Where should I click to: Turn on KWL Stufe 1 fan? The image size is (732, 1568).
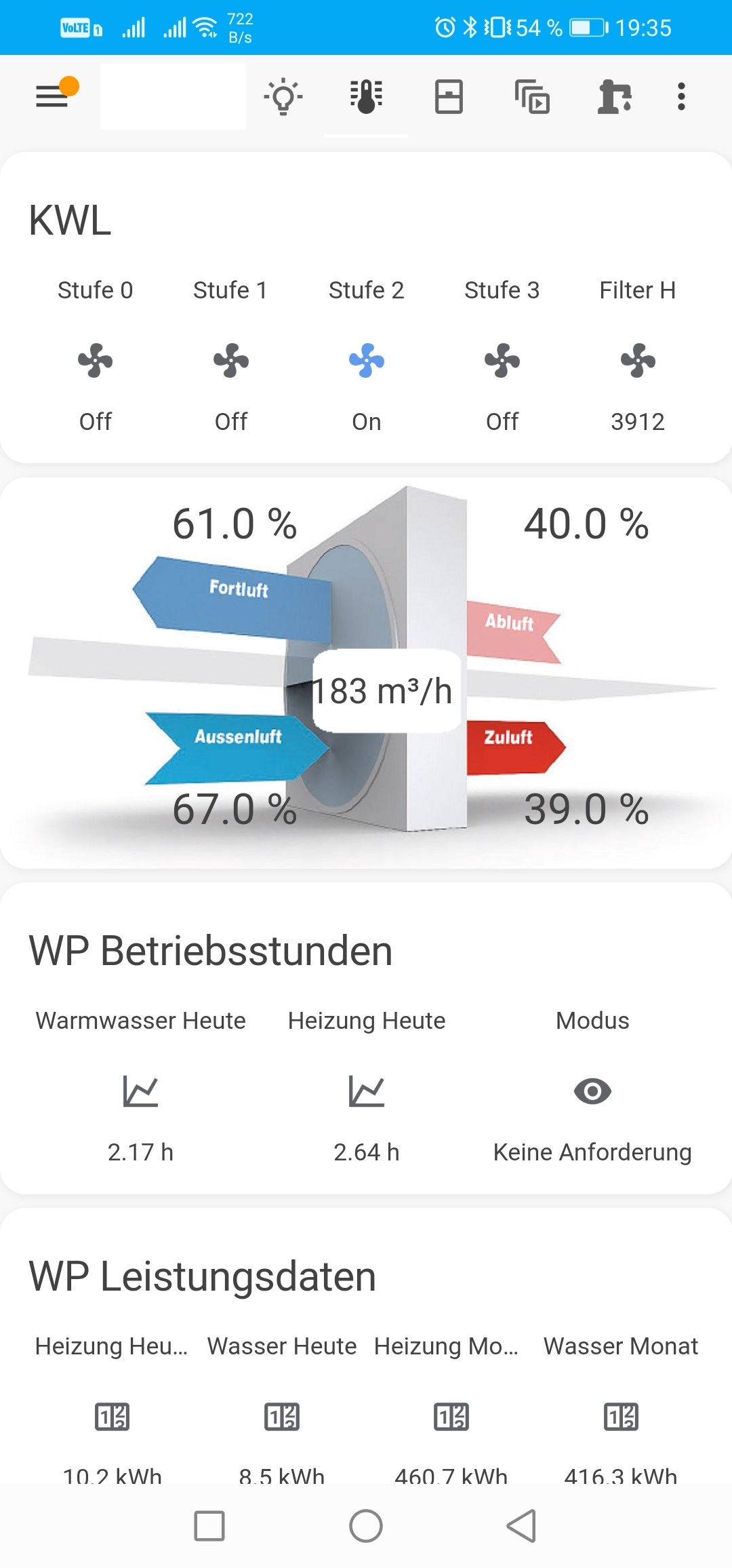point(231,360)
